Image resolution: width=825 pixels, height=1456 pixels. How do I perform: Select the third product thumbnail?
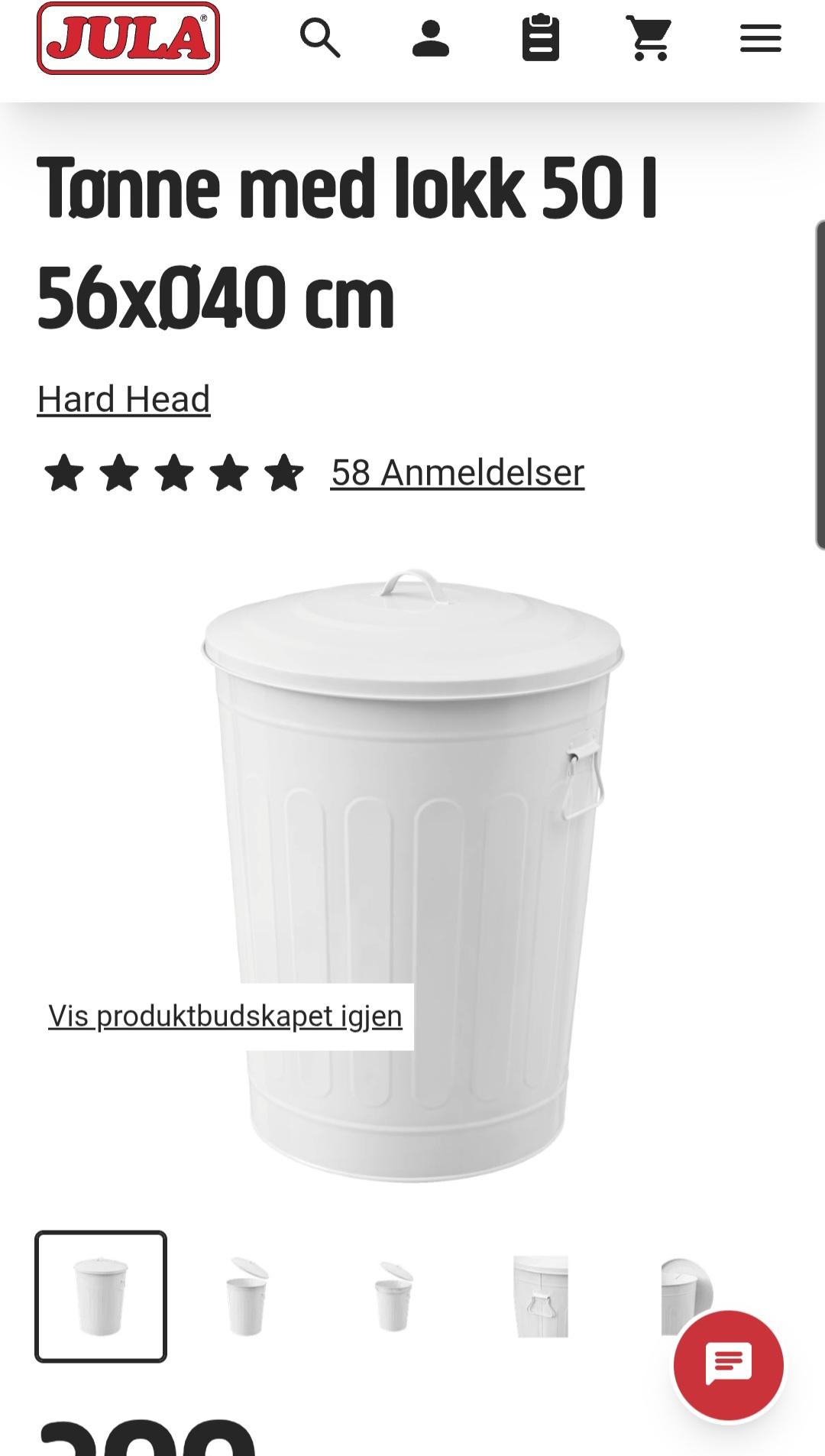pos(394,1296)
